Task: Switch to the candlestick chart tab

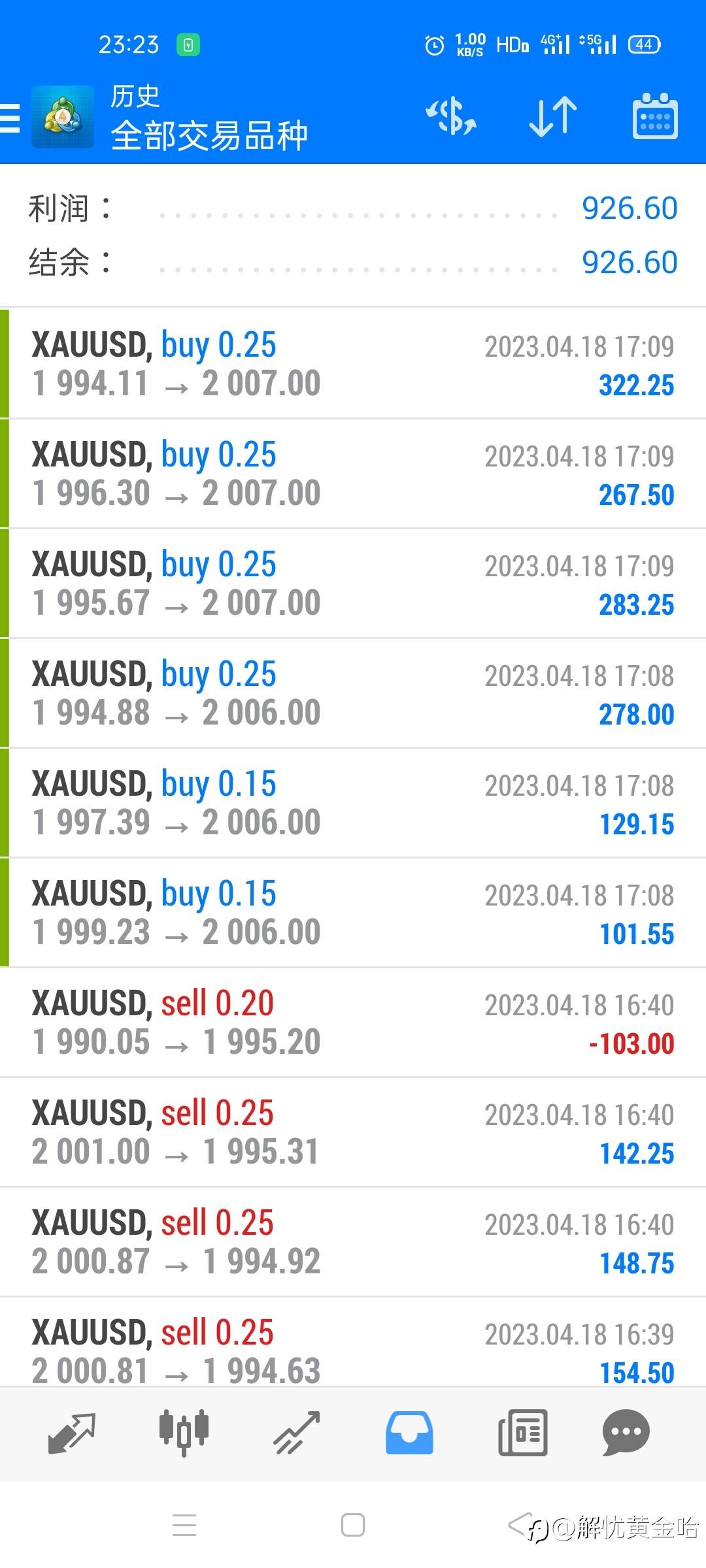Action: [184, 1433]
